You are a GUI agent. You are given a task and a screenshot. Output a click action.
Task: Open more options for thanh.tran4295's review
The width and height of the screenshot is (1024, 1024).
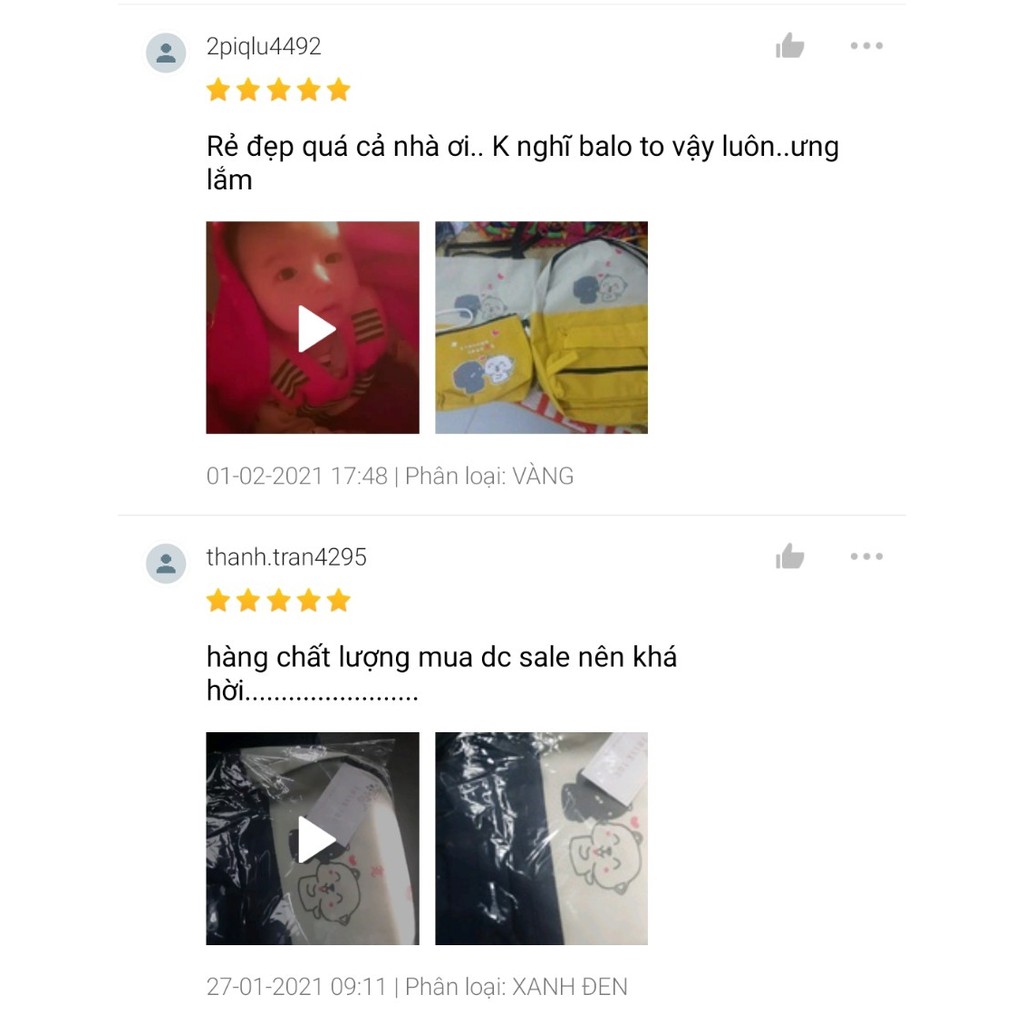click(866, 557)
